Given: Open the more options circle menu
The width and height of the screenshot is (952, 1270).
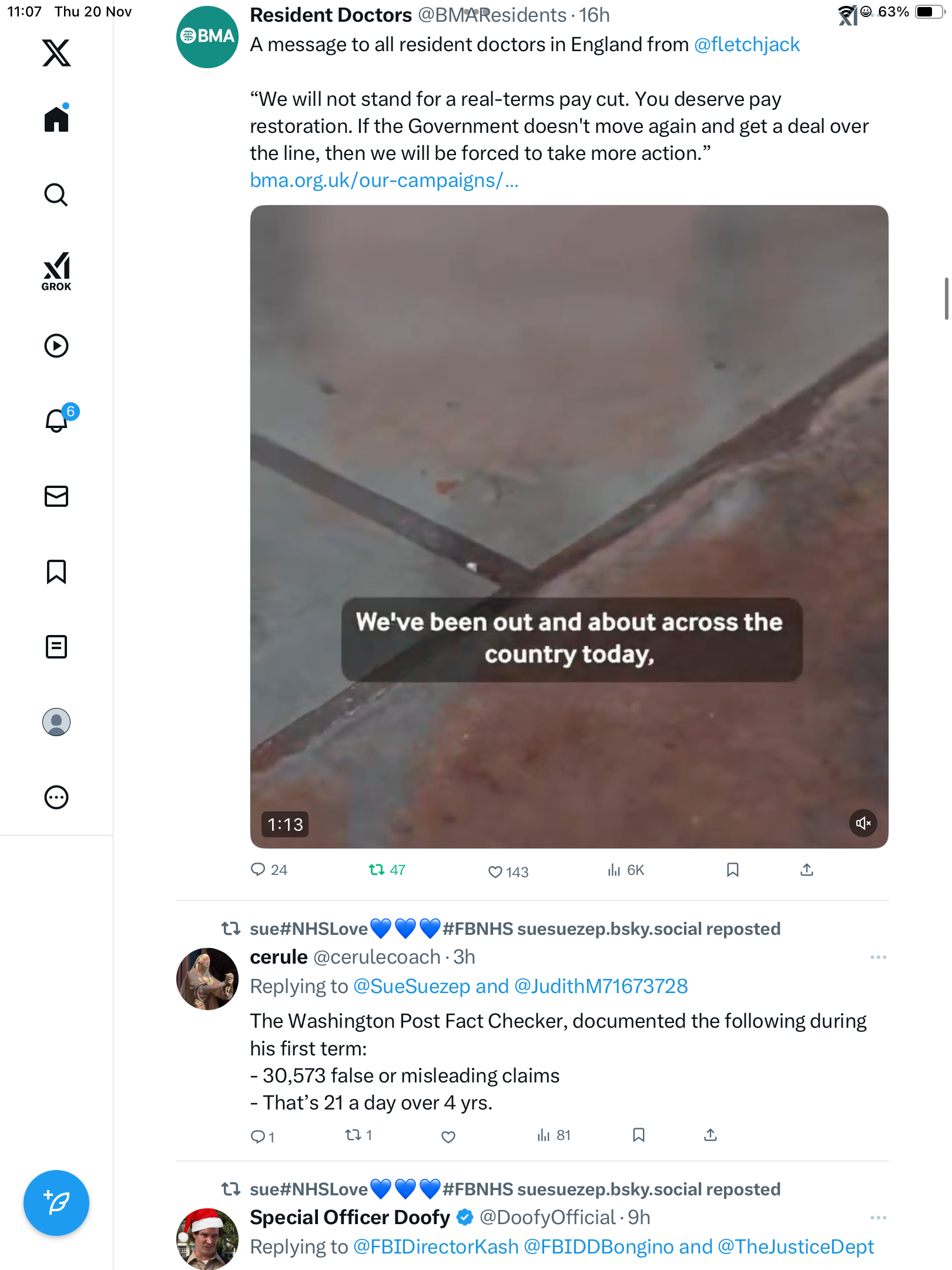Looking at the screenshot, I should [x=56, y=797].
